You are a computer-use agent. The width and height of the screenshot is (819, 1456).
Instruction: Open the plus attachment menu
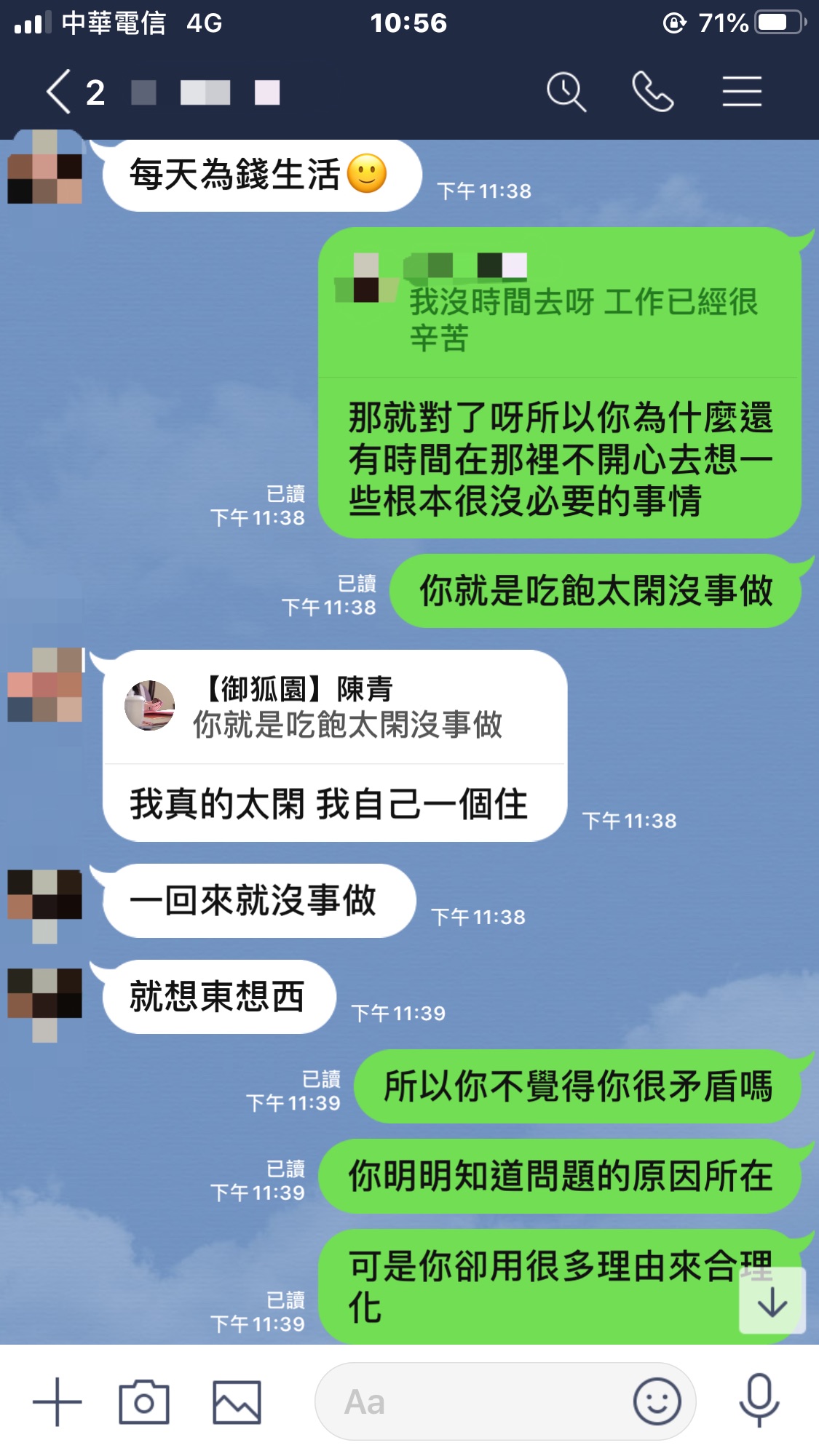[58, 1401]
